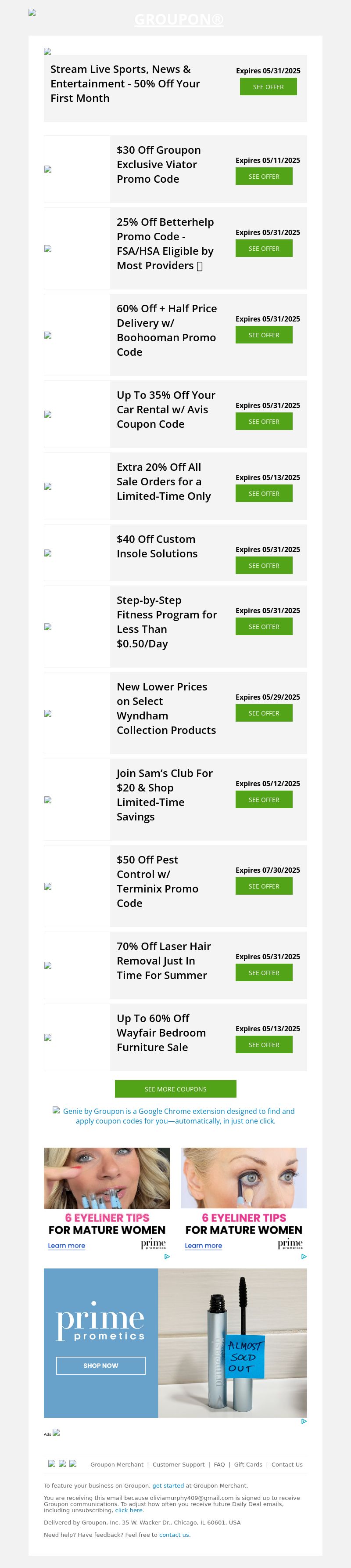See offer for Wayfair bedroom furniture
Viewport: 351px width, 1568px height.
click(263, 1044)
